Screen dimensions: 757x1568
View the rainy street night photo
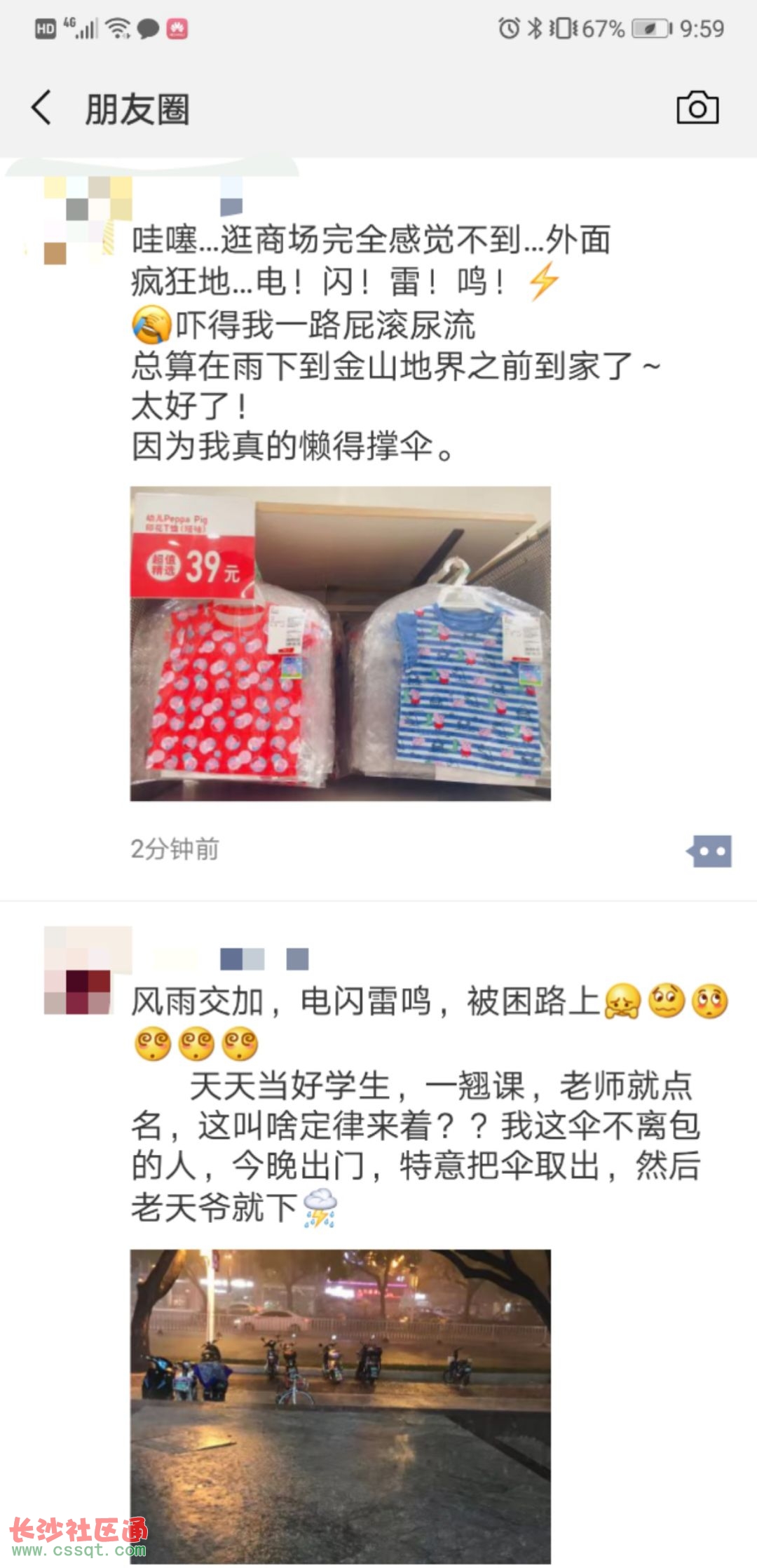[340, 1403]
